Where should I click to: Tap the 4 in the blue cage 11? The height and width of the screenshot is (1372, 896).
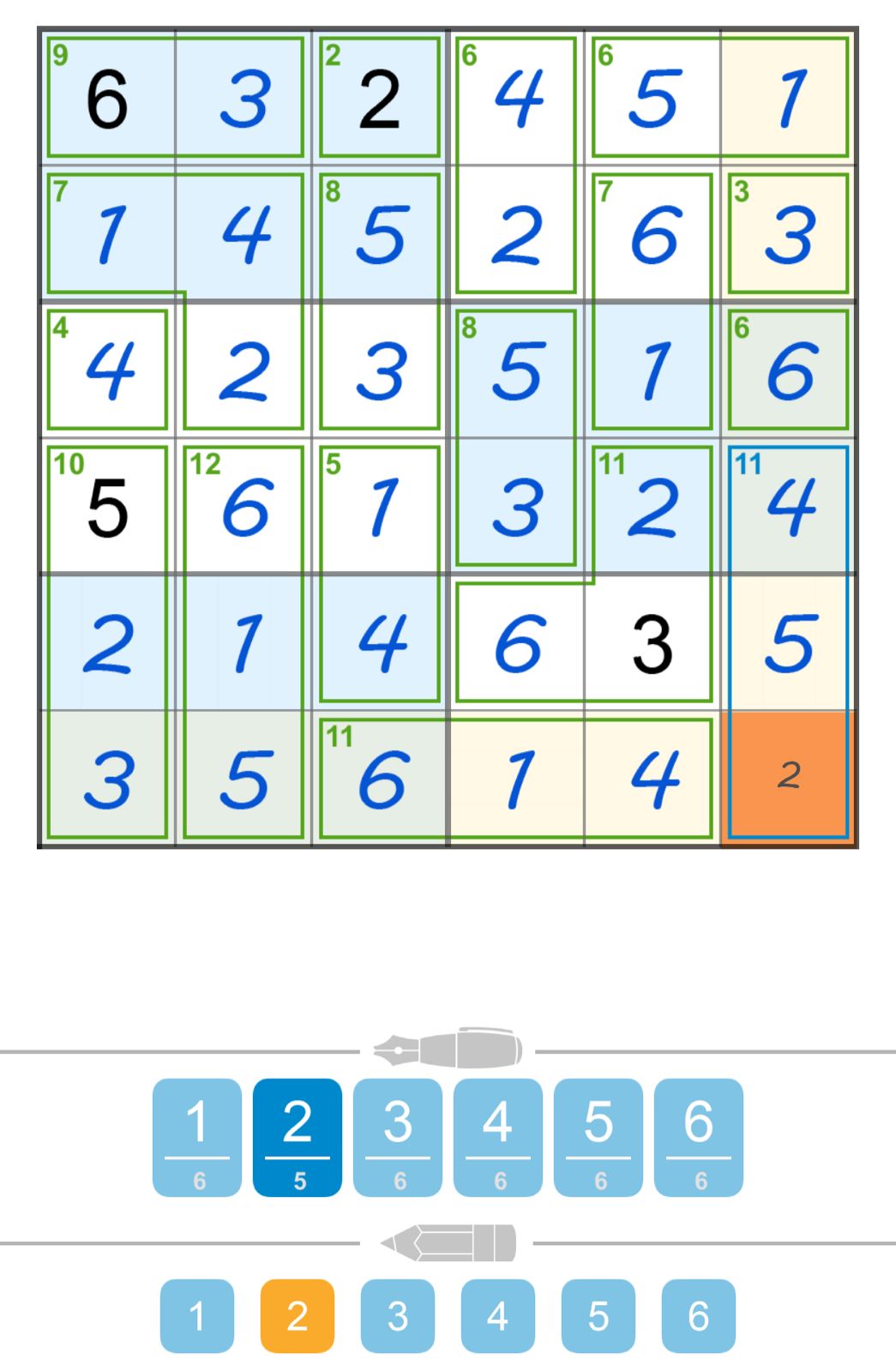point(789,507)
